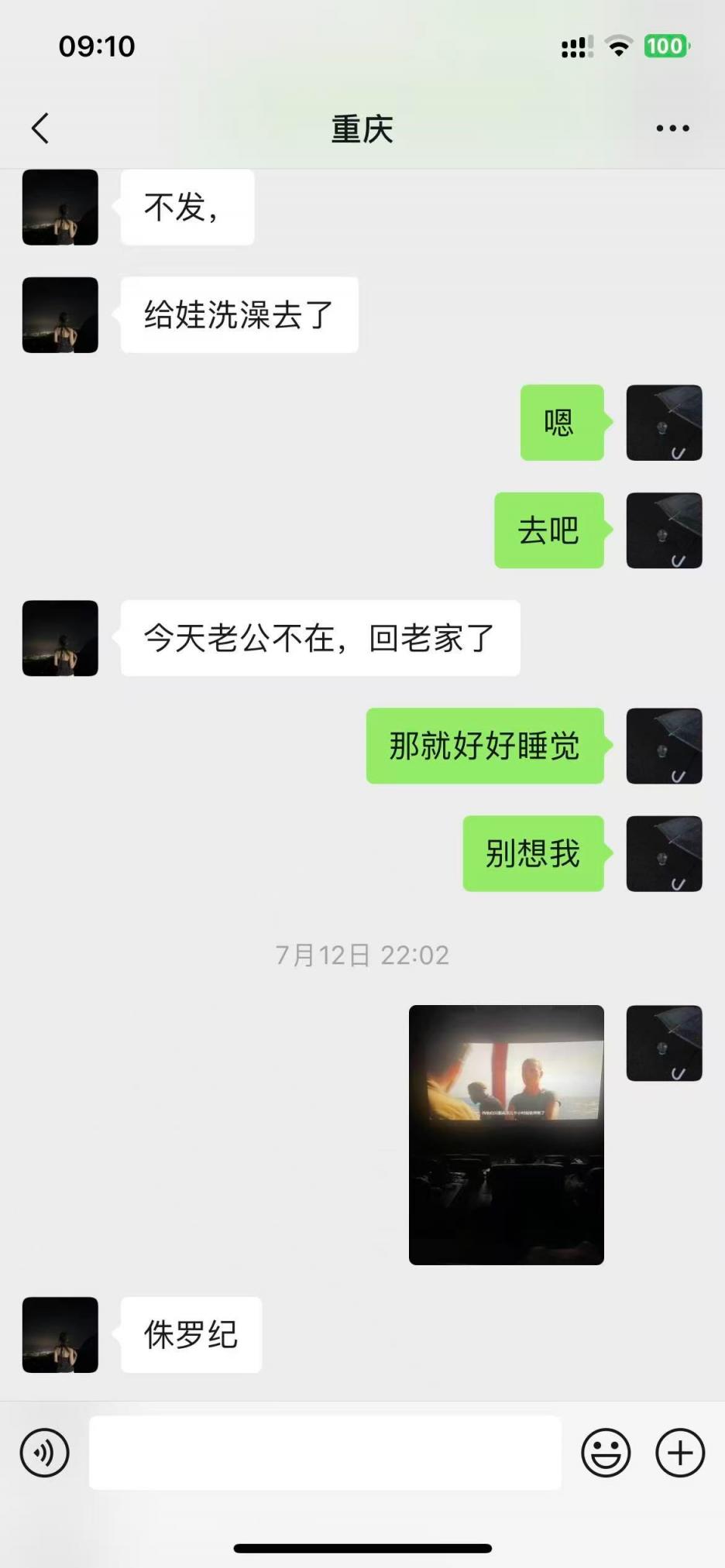This screenshot has height=1568, width=725.
Task: Open the chat info overflow menu
Action: [x=672, y=129]
